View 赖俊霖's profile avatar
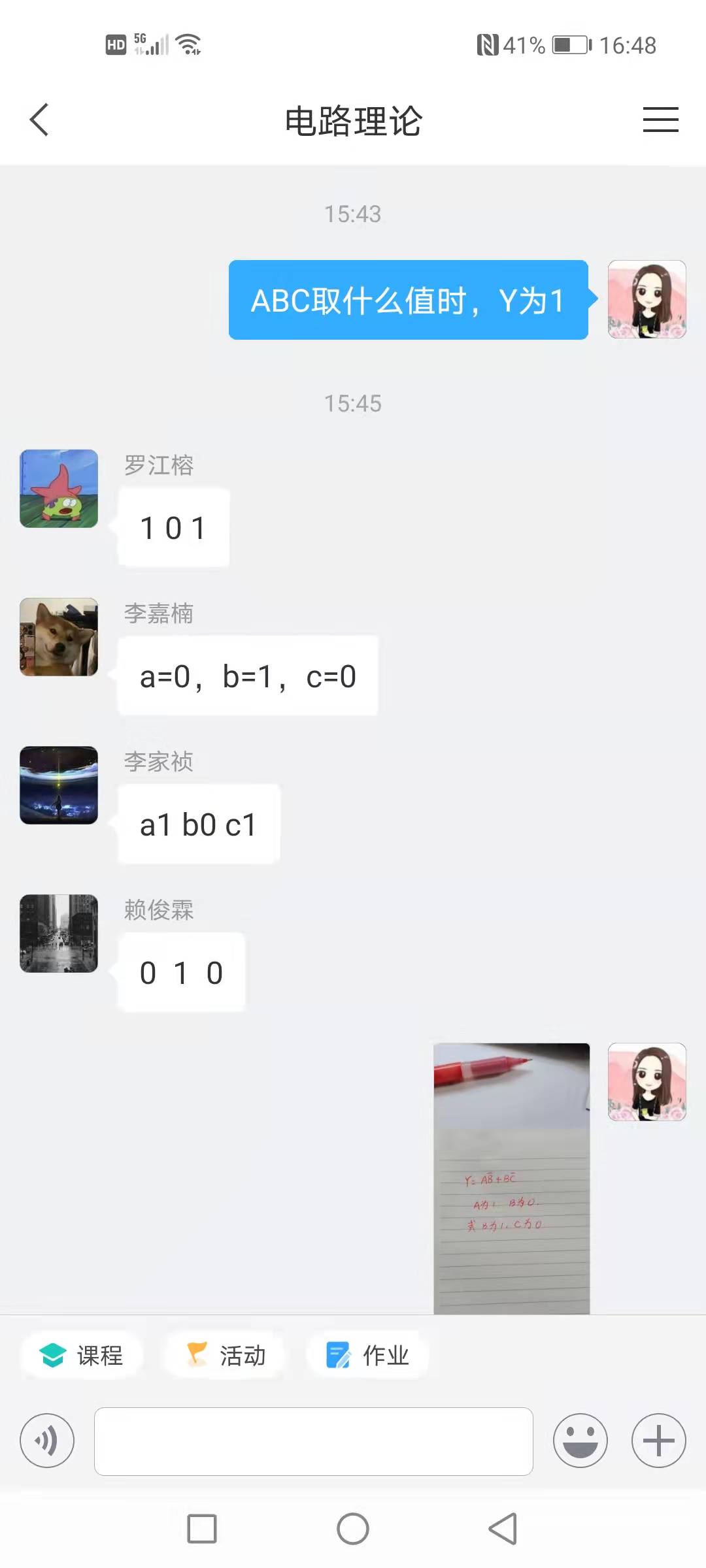This screenshot has height=1568, width=706. pos(59,934)
